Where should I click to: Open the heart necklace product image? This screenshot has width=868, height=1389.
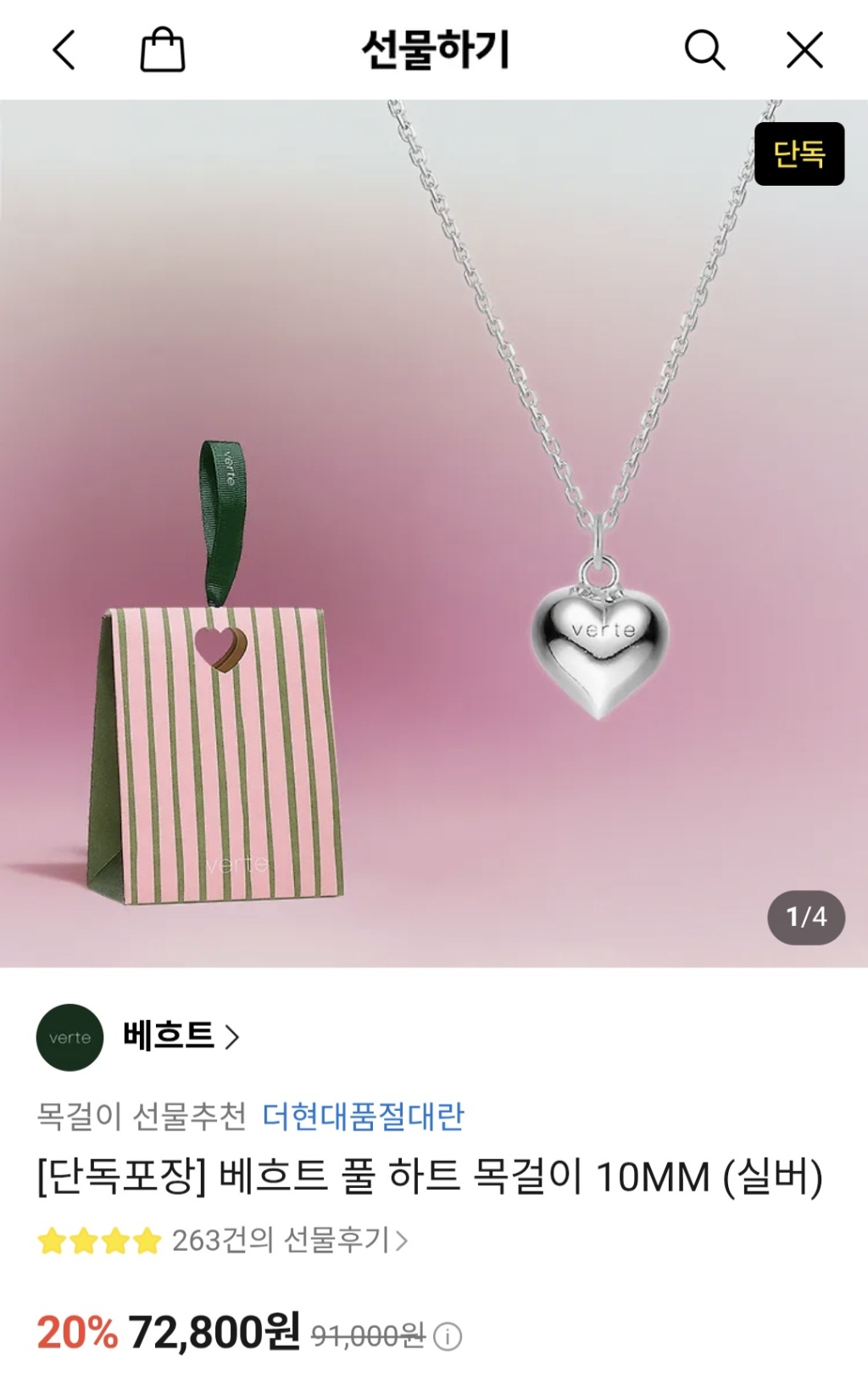pos(434,533)
